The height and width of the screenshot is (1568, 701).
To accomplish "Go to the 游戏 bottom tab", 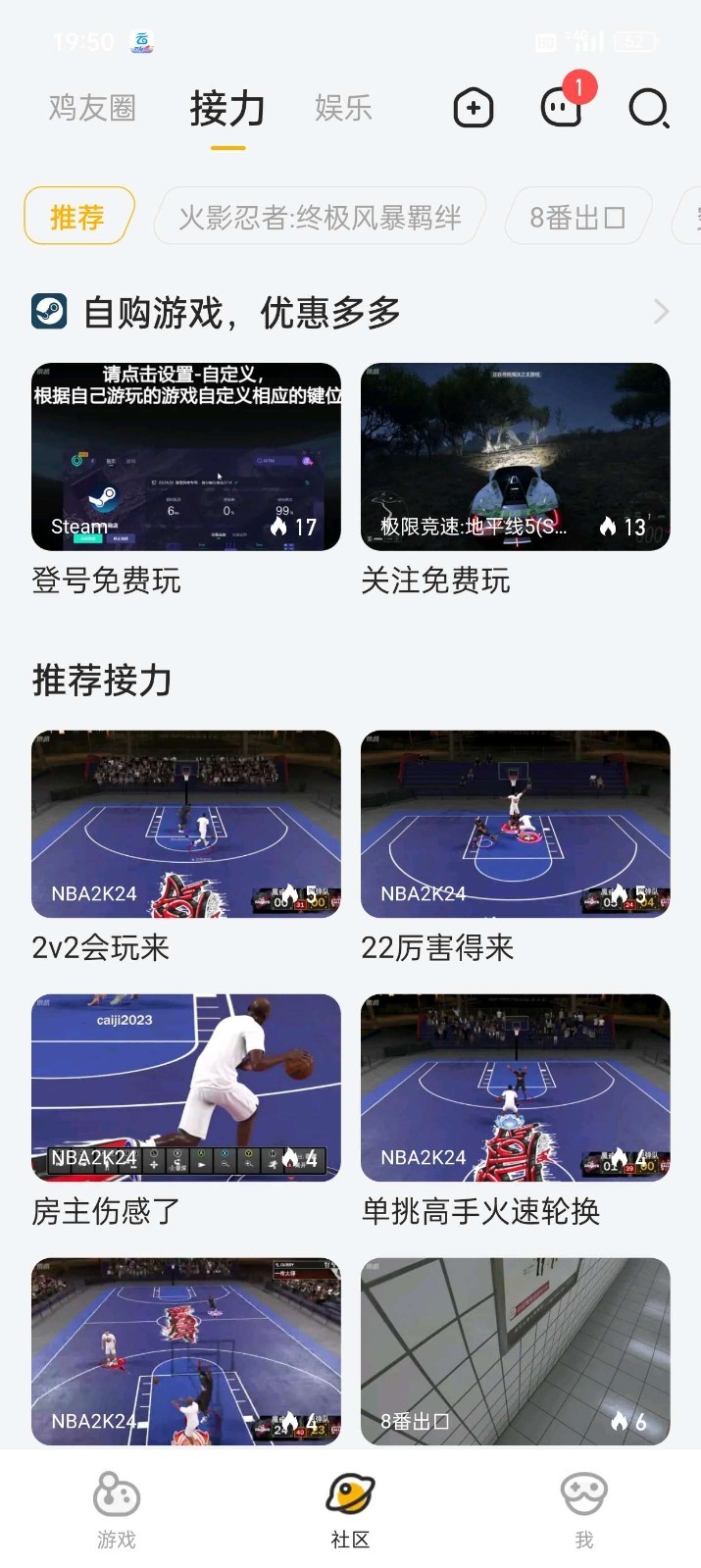I will pos(117,1510).
